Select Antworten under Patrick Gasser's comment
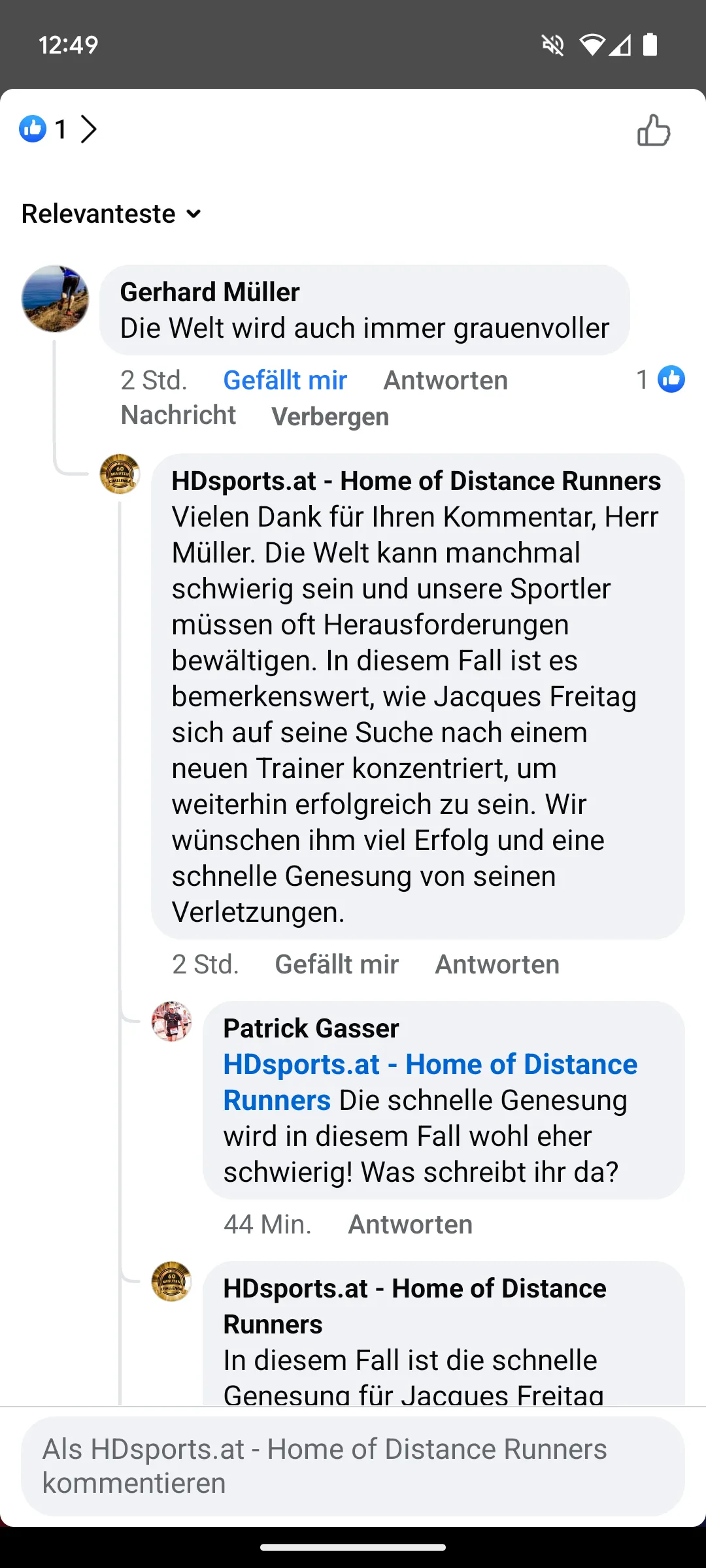The width and height of the screenshot is (706, 1568). [x=410, y=1224]
